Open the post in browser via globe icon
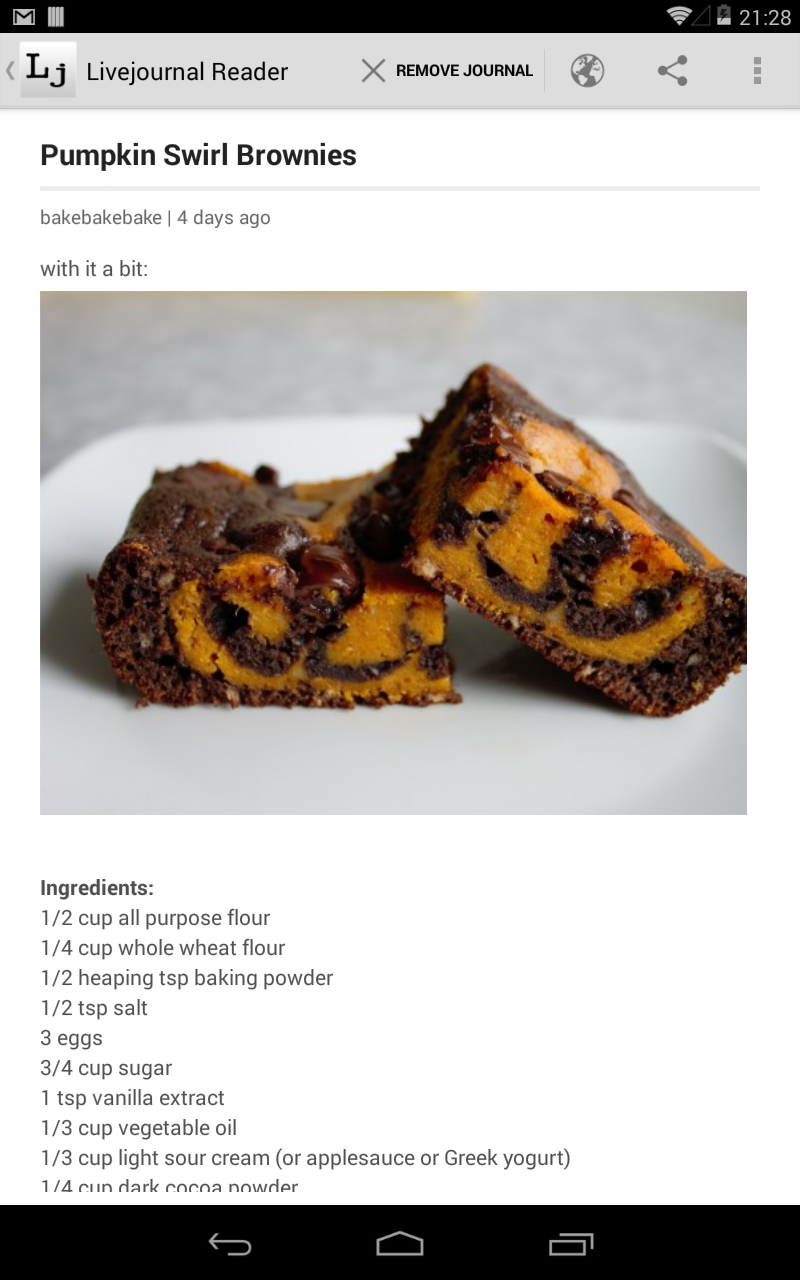 587,71
